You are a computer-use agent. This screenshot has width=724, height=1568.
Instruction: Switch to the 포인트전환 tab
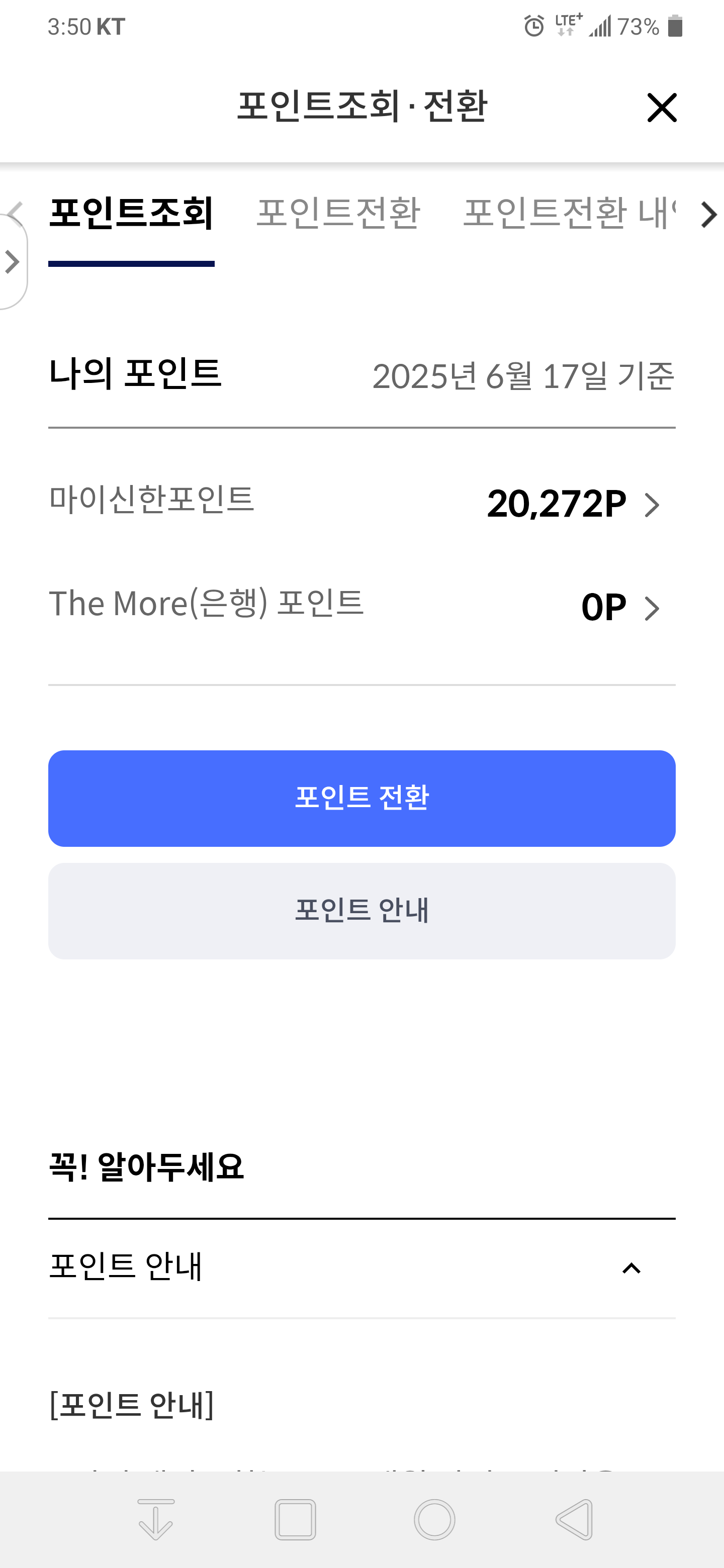coord(338,214)
